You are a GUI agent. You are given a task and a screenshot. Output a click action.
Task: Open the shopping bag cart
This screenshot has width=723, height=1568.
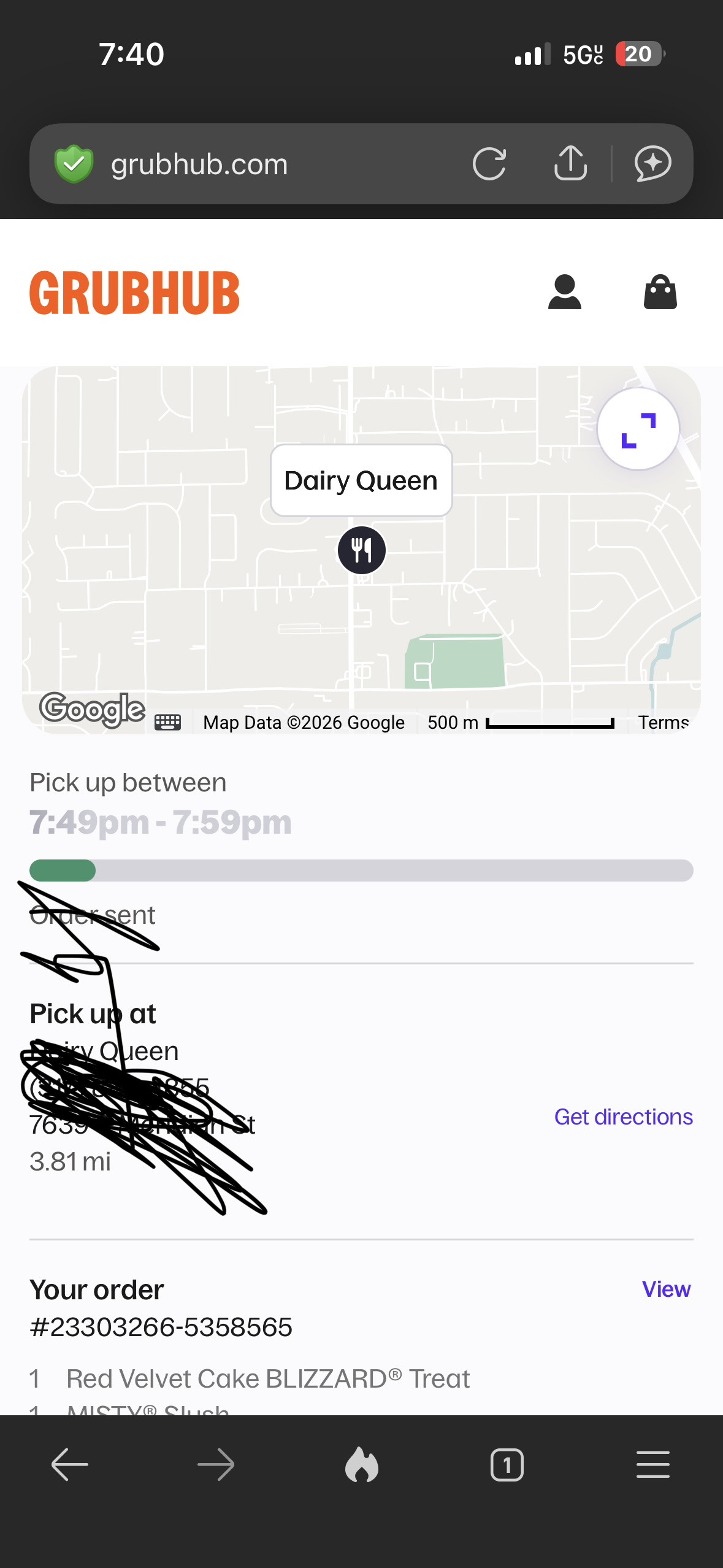pyautogui.click(x=660, y=292)
